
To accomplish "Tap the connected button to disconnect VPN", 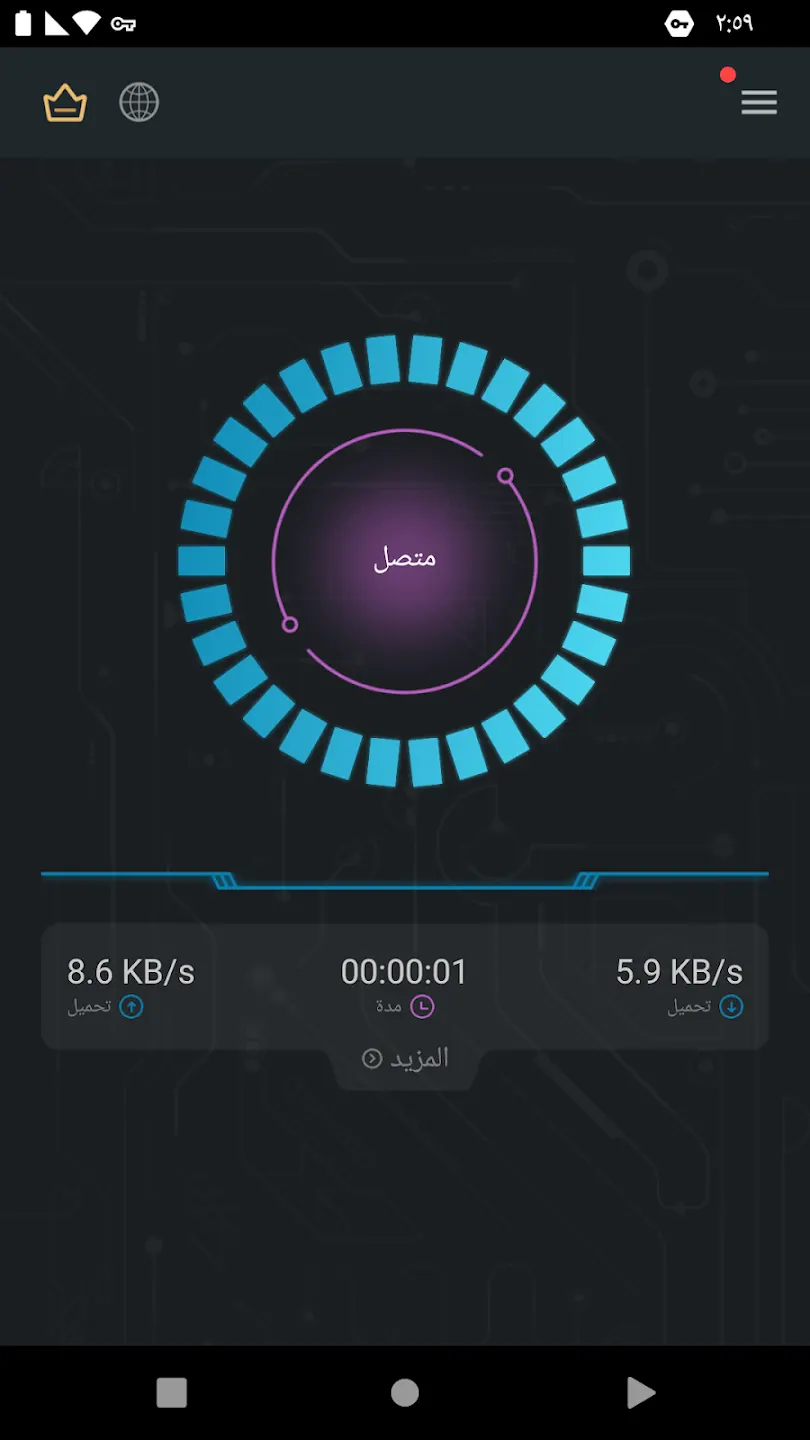I will (405, 560).
